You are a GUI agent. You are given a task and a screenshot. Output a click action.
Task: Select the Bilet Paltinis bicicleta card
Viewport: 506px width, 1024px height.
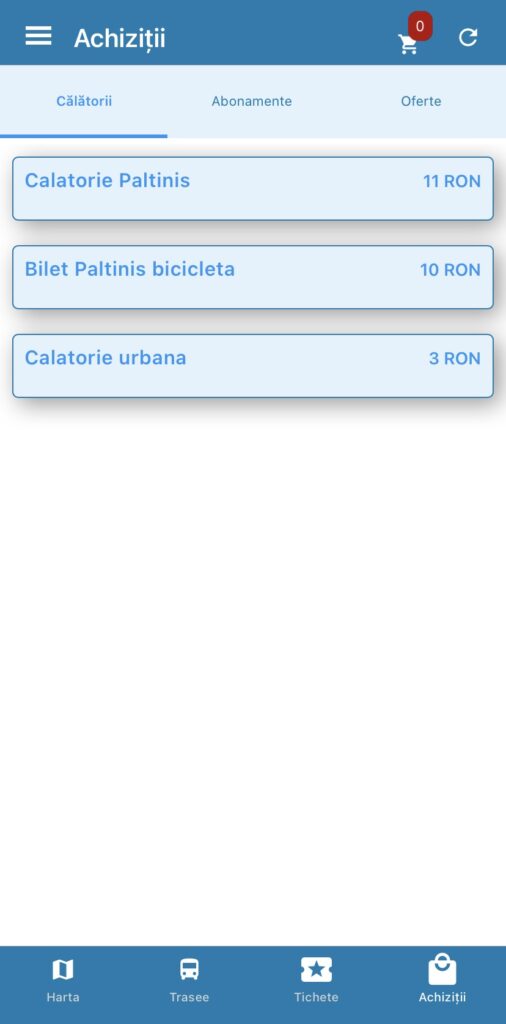point(253,277)
